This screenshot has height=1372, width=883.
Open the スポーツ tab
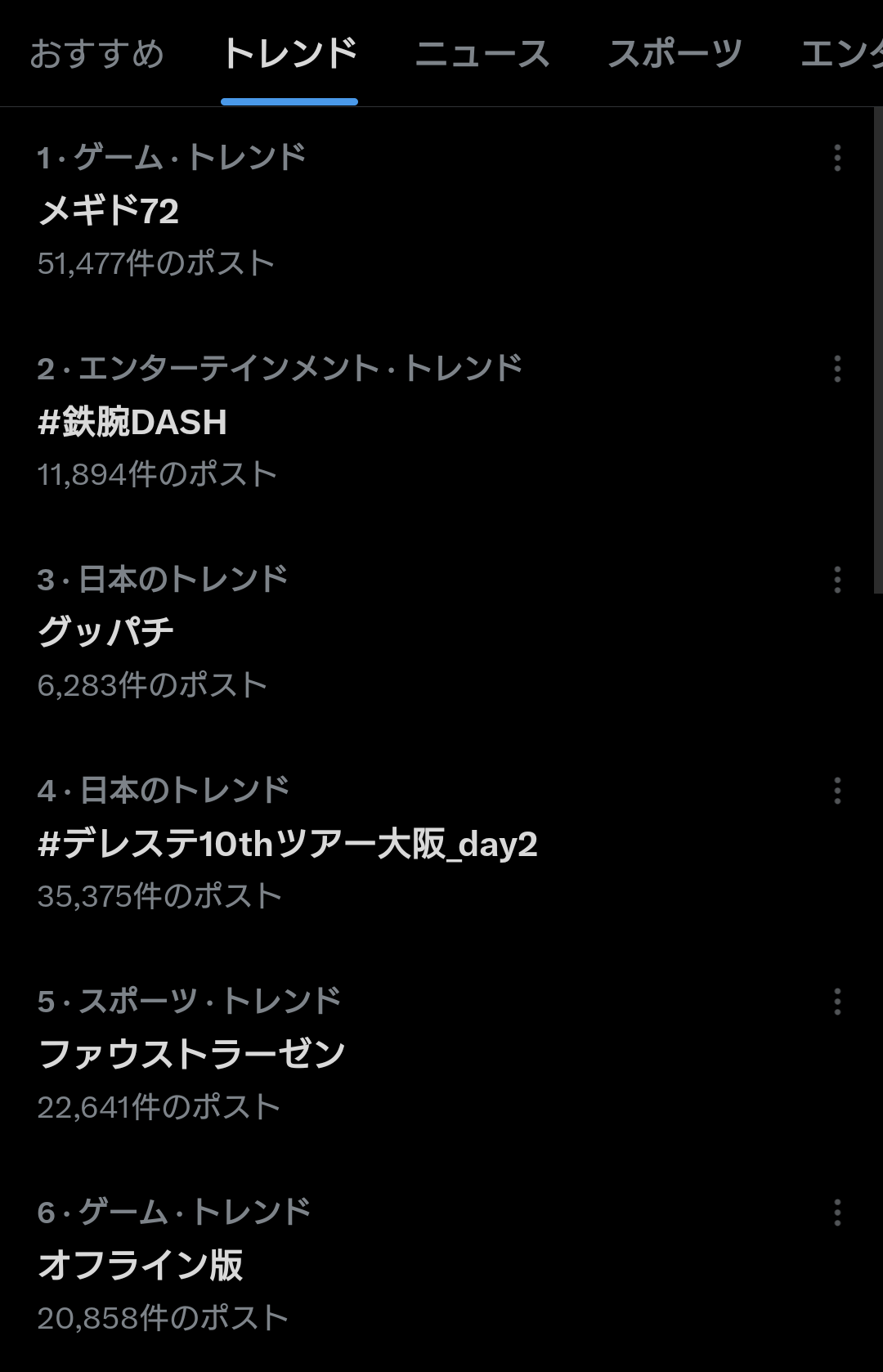(x=675, y=55)
